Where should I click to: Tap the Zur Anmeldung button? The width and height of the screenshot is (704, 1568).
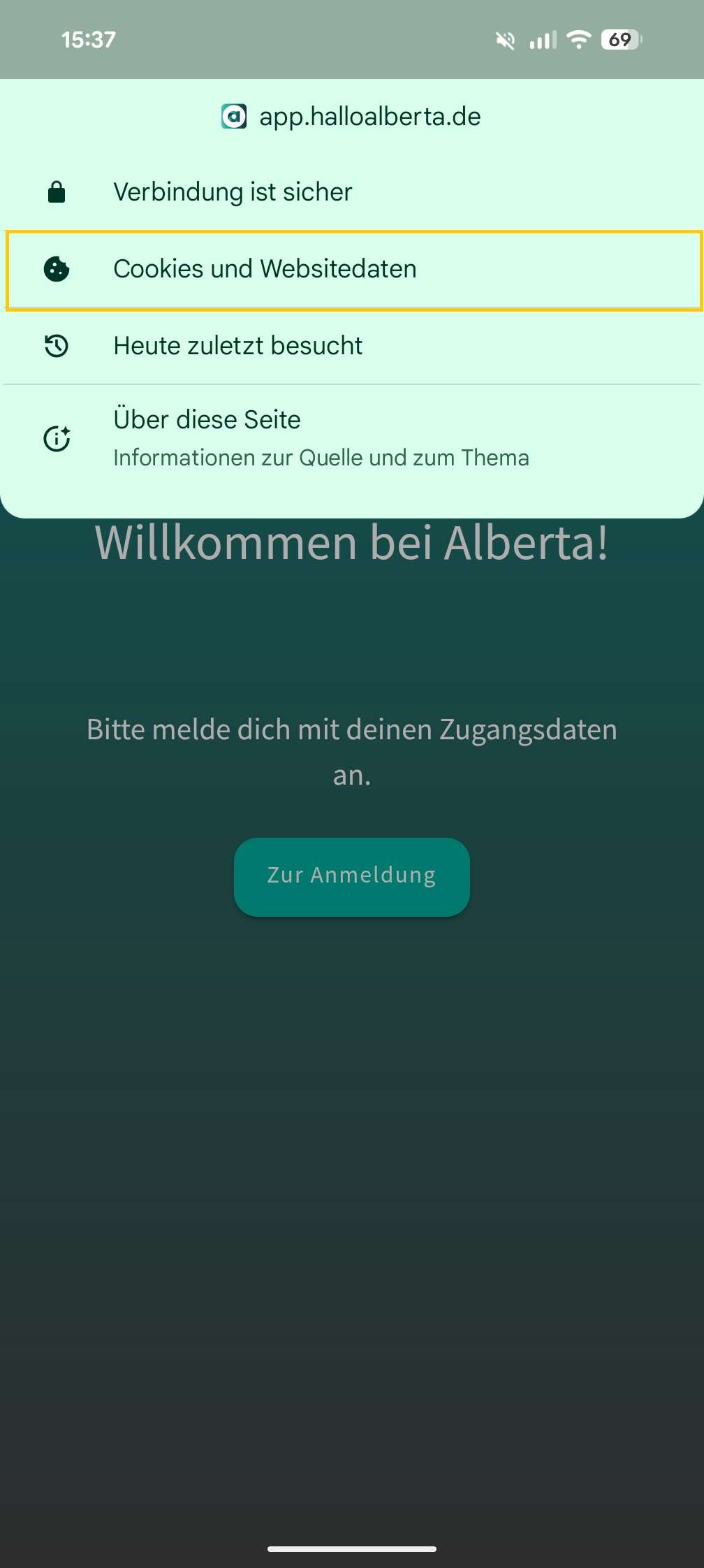tap(351, 876)
